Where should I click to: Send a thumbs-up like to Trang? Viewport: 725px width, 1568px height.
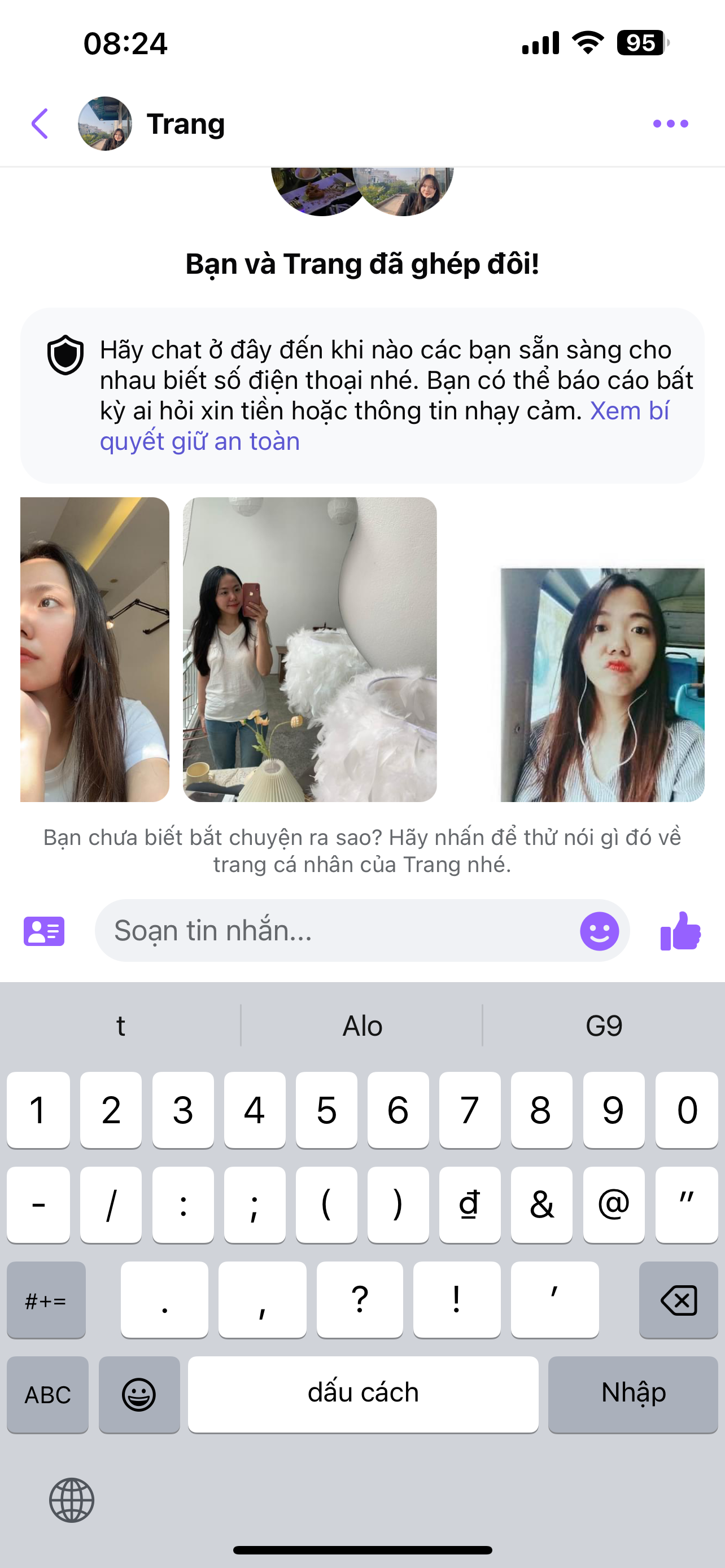click(680, 931)
